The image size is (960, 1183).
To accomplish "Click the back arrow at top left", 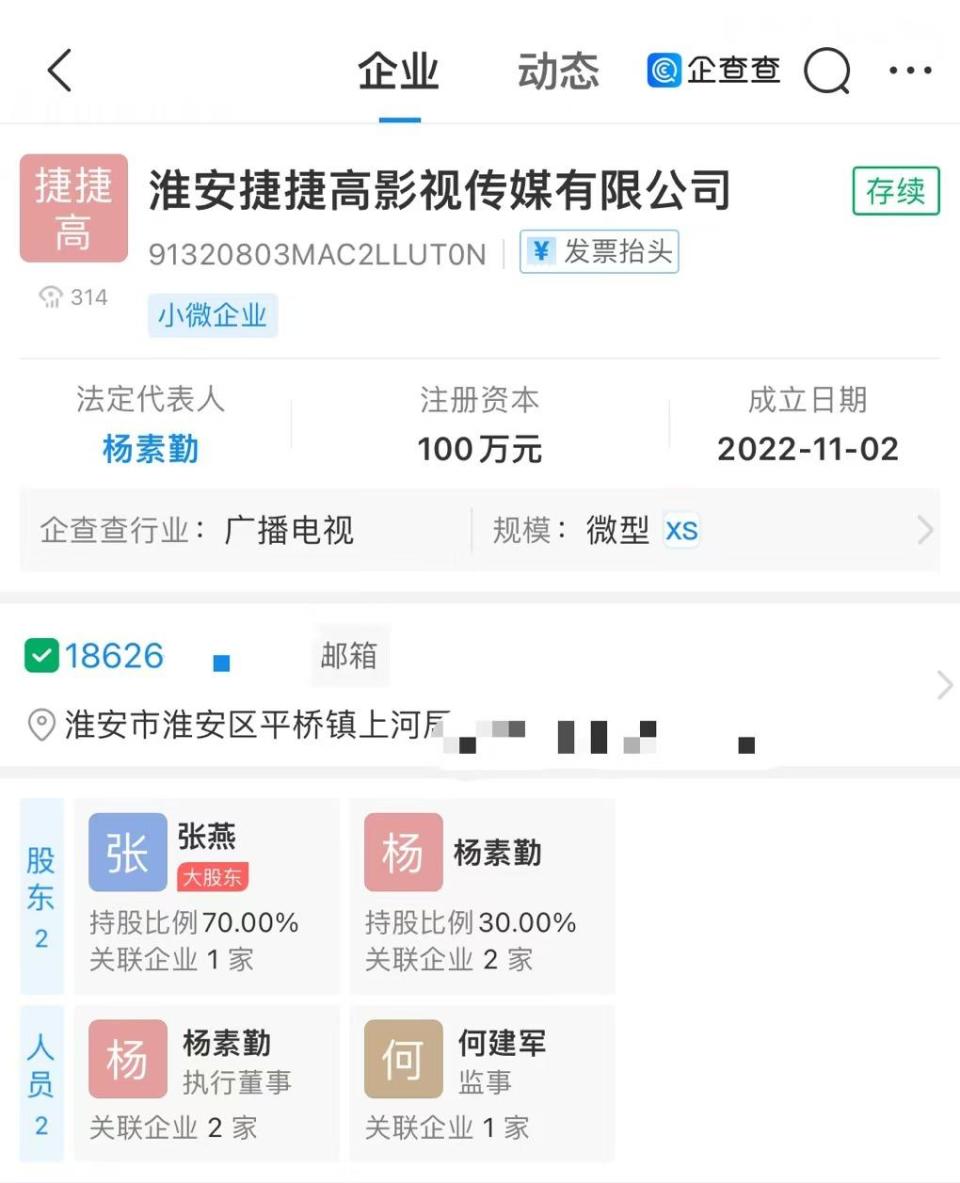I will tap(58, 70).
